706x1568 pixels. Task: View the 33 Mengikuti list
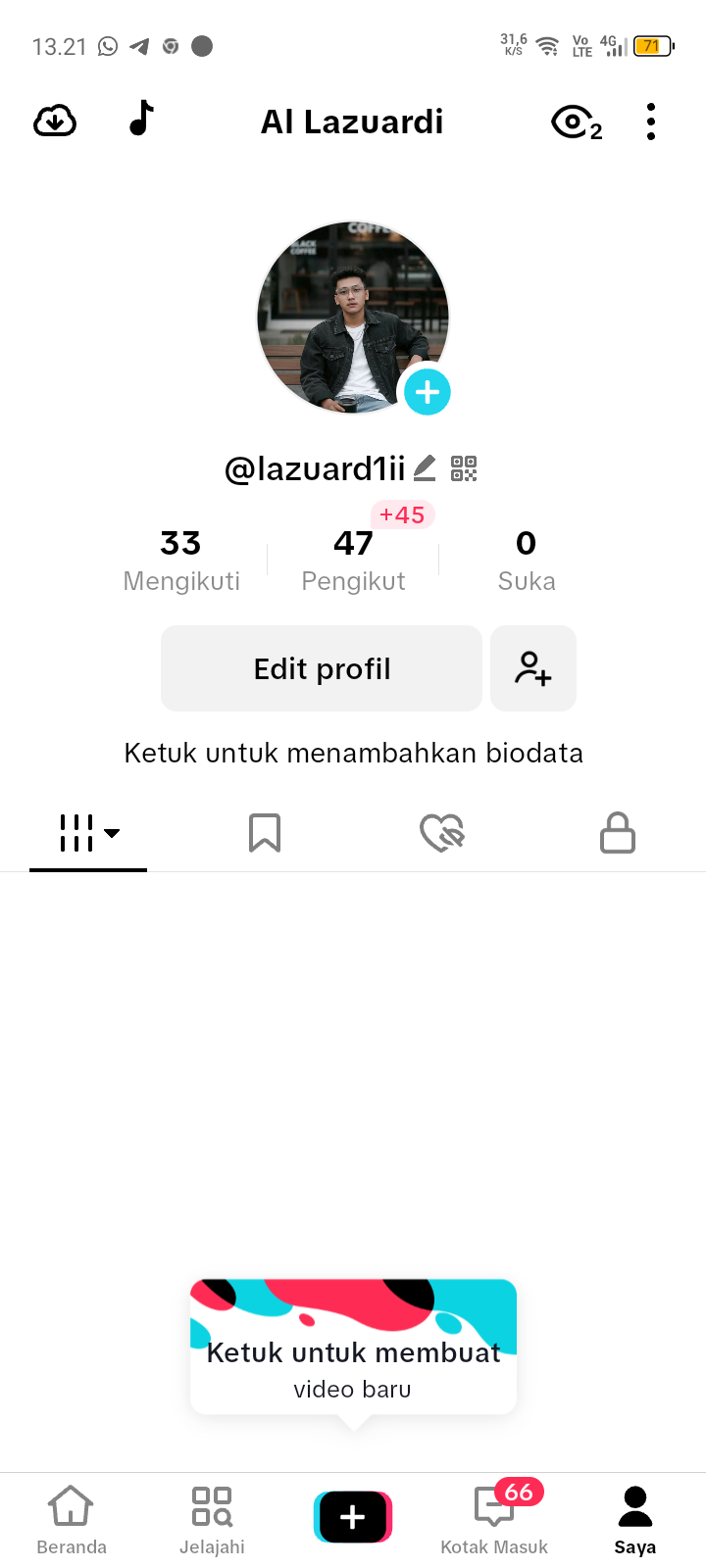coord(181,560)
